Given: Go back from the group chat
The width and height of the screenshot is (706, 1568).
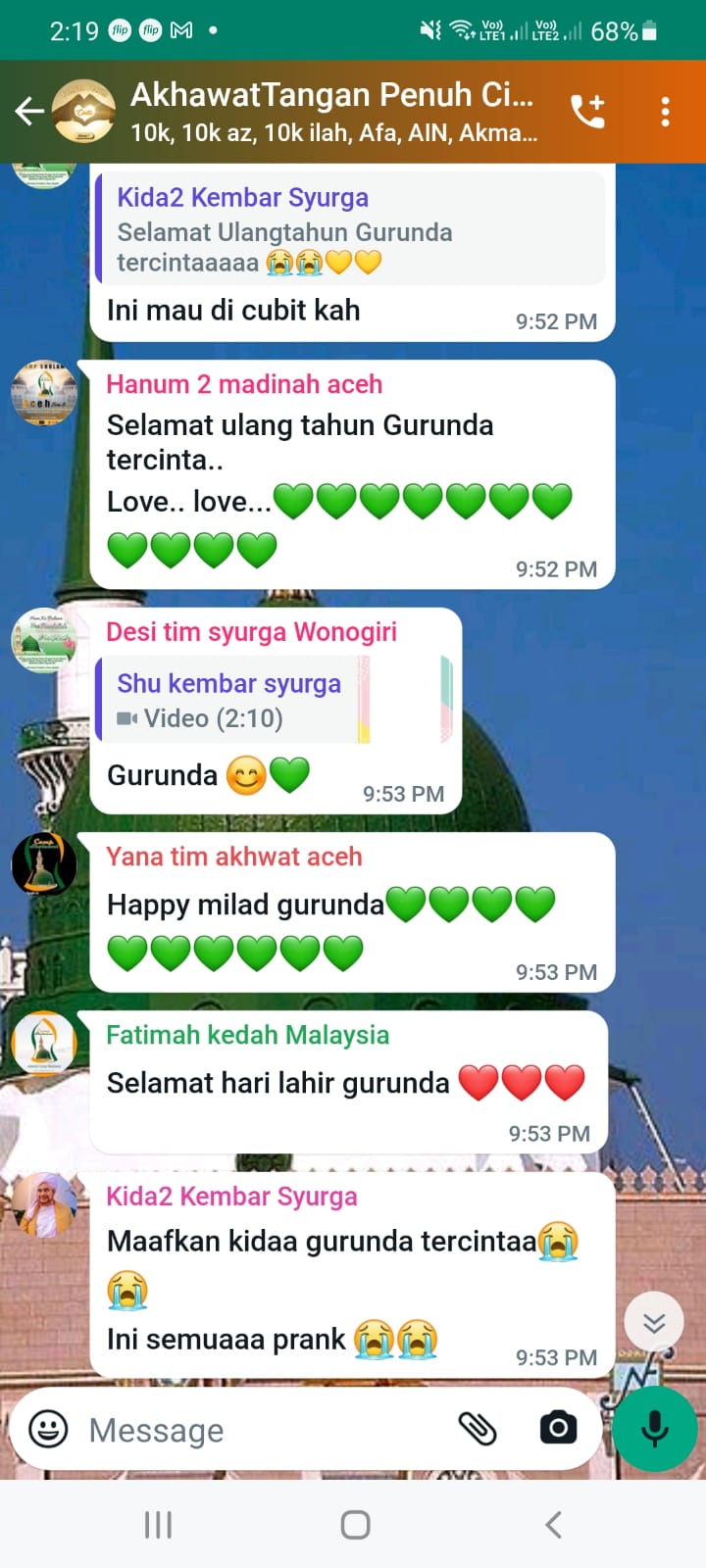Looking at the screenshot, I should (29, 112).
